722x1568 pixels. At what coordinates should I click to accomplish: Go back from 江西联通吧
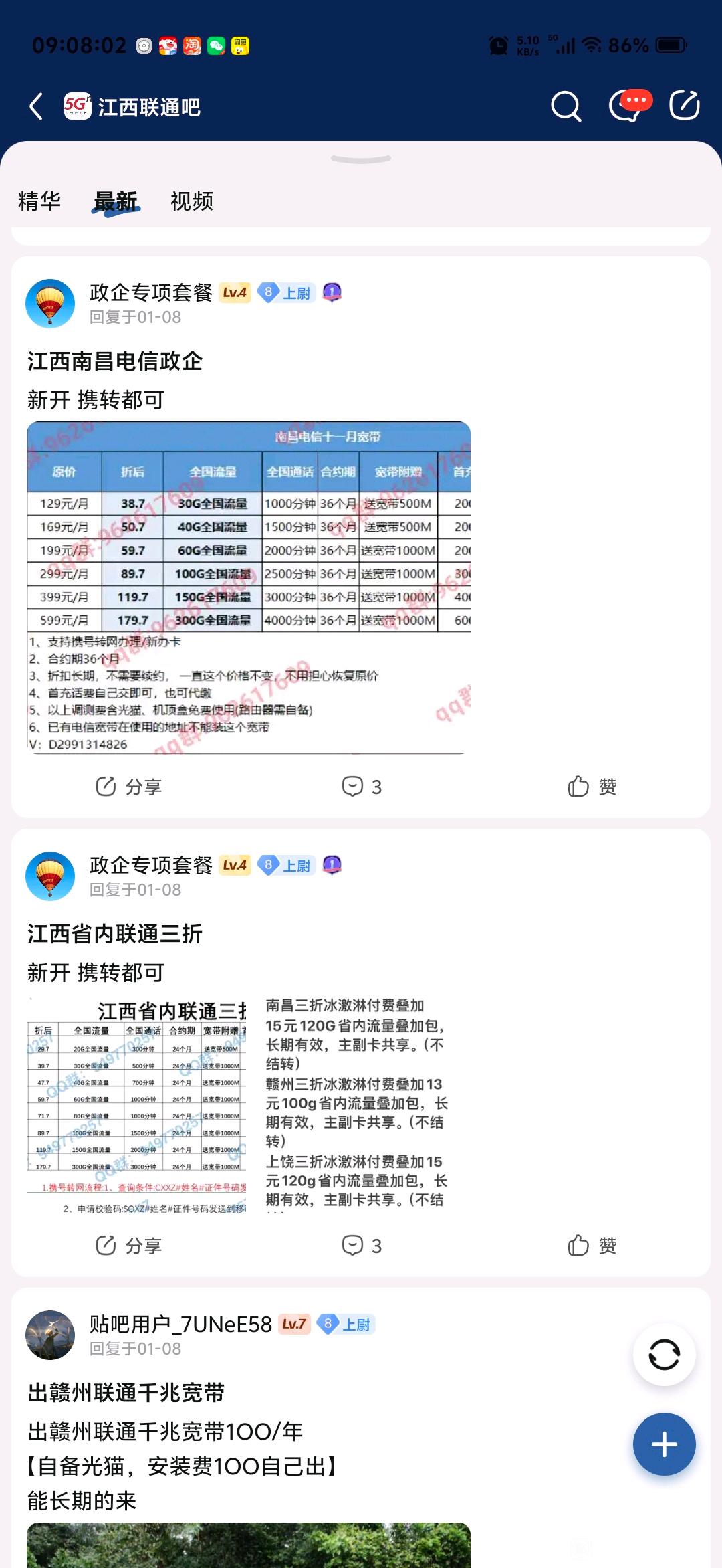coord(36,106)
